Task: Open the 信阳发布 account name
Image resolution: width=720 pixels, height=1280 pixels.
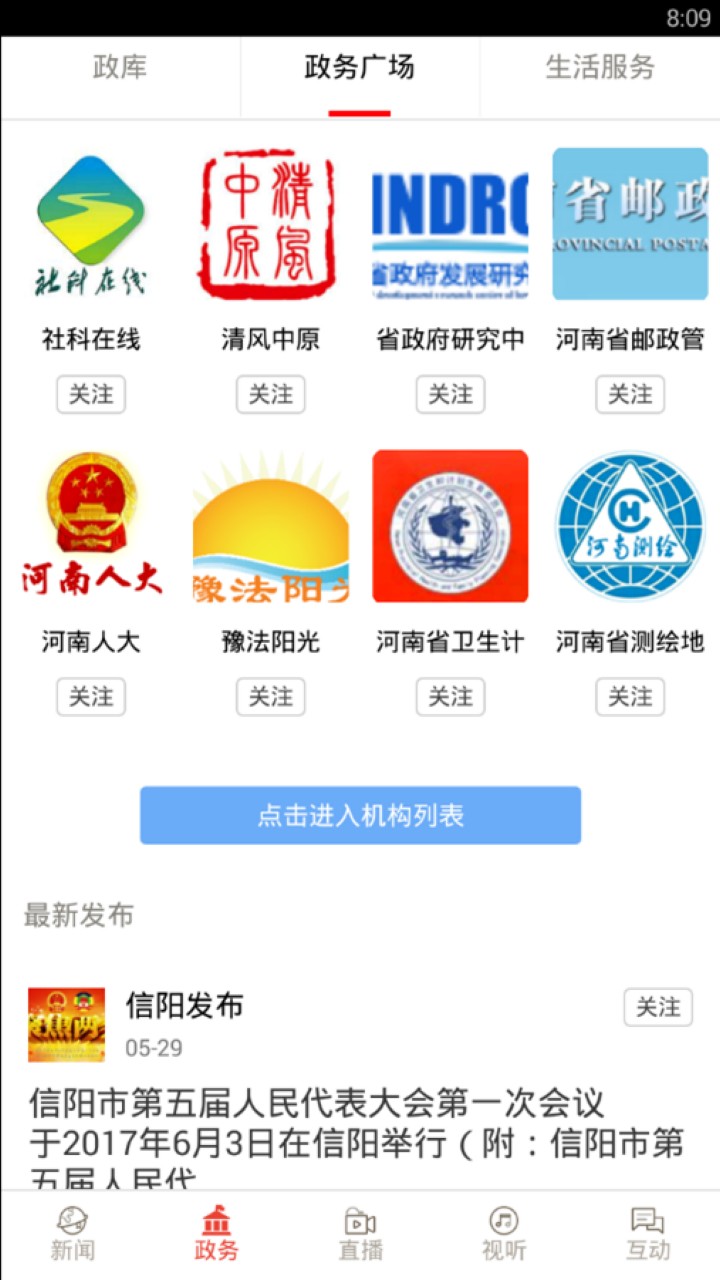Action: pyautogui.click(x=182, y=1008)
